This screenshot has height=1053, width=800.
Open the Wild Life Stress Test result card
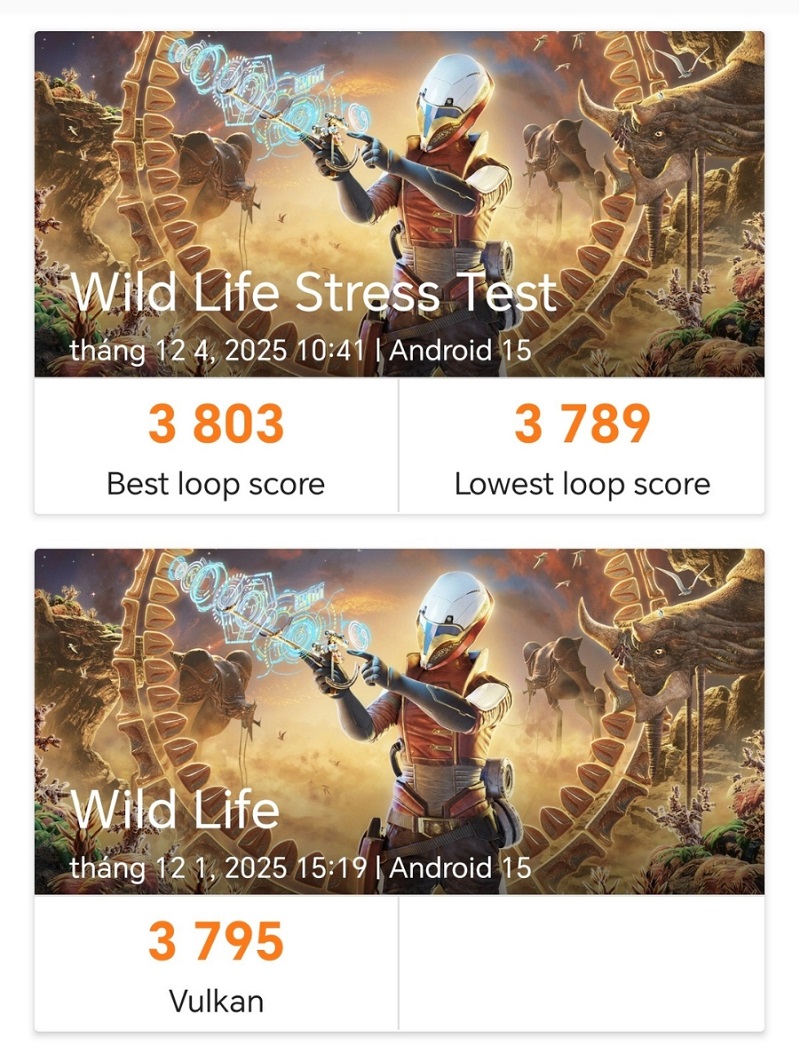coord(399,272)
